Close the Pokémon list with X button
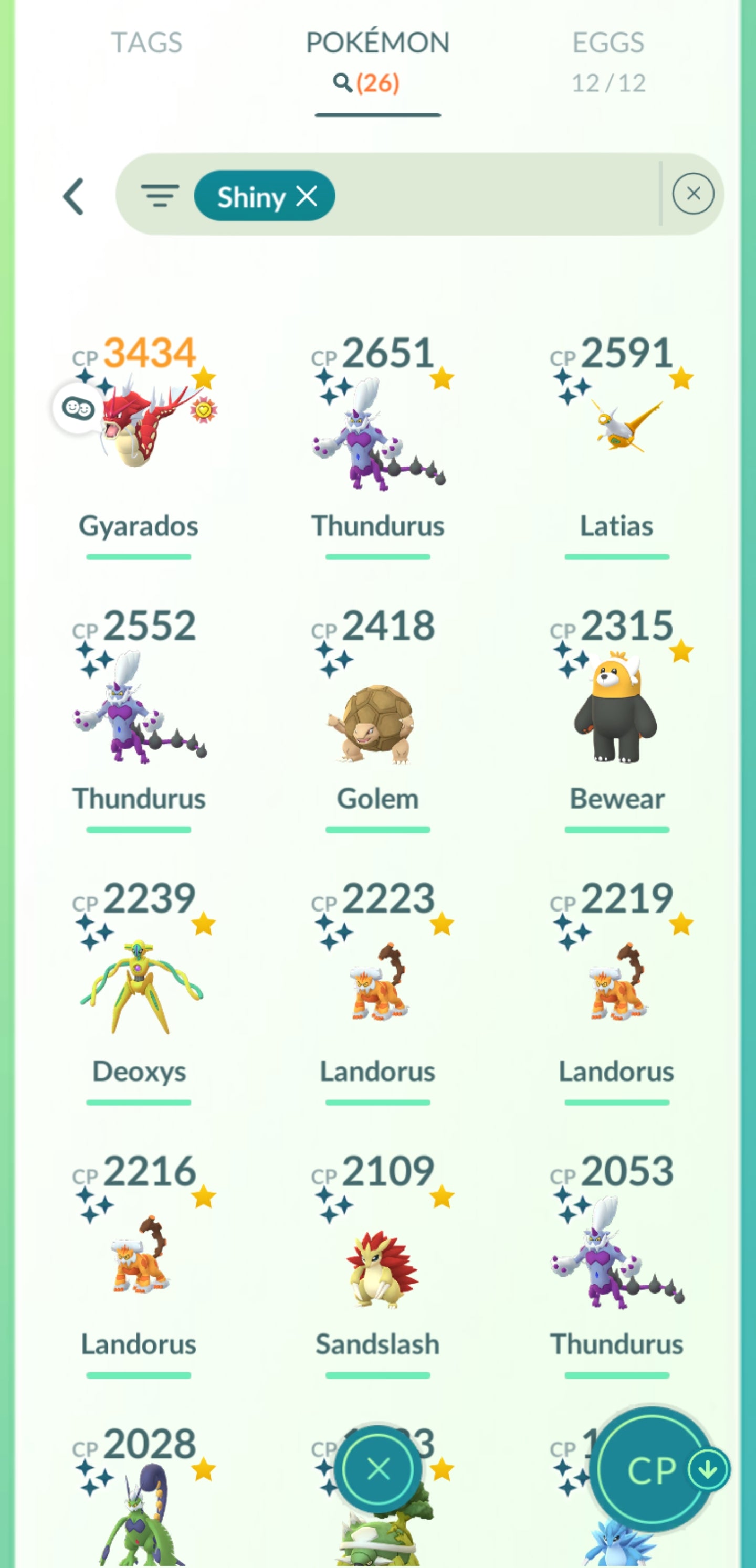This screenshot has width=756, height=1568. pos(379,1469)
